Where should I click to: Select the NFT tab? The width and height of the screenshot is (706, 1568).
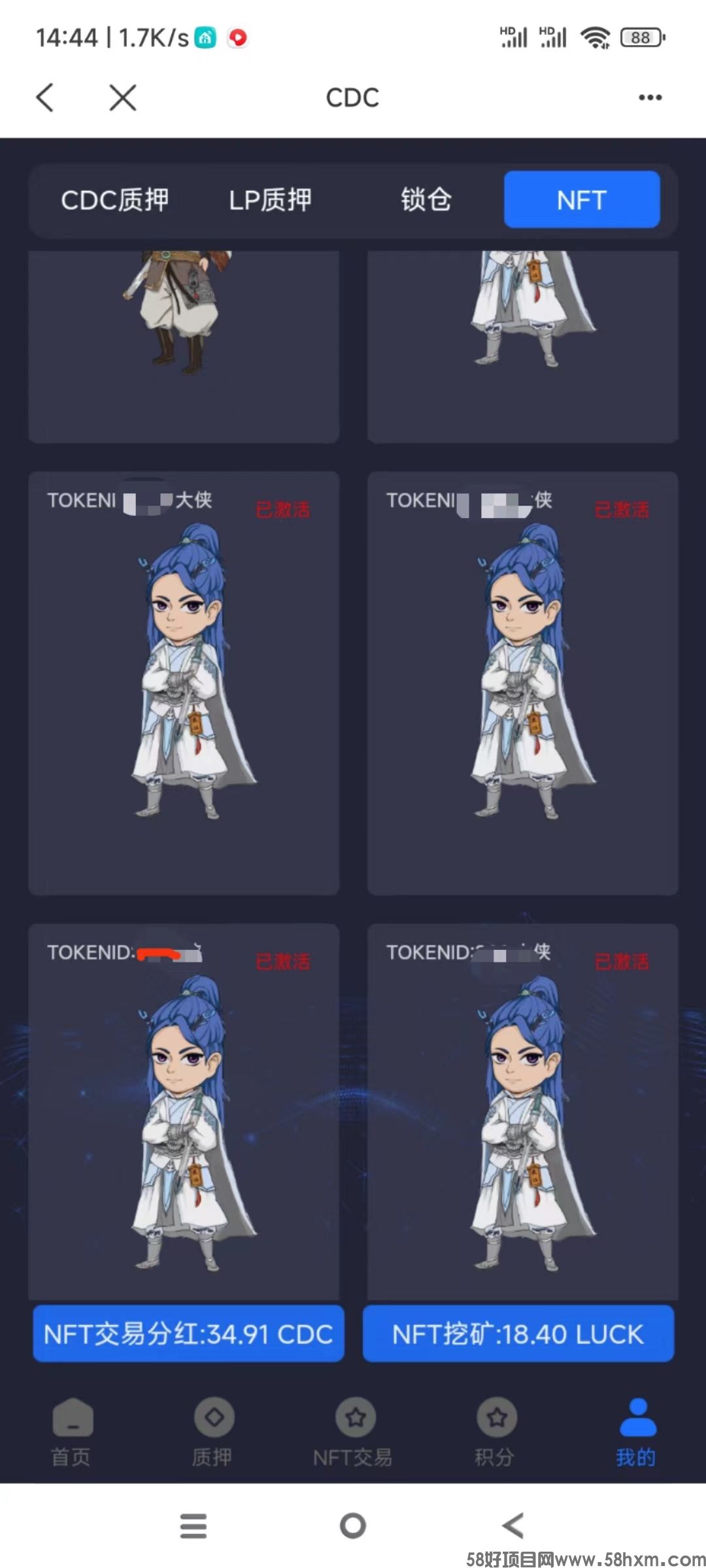(581, 200)
